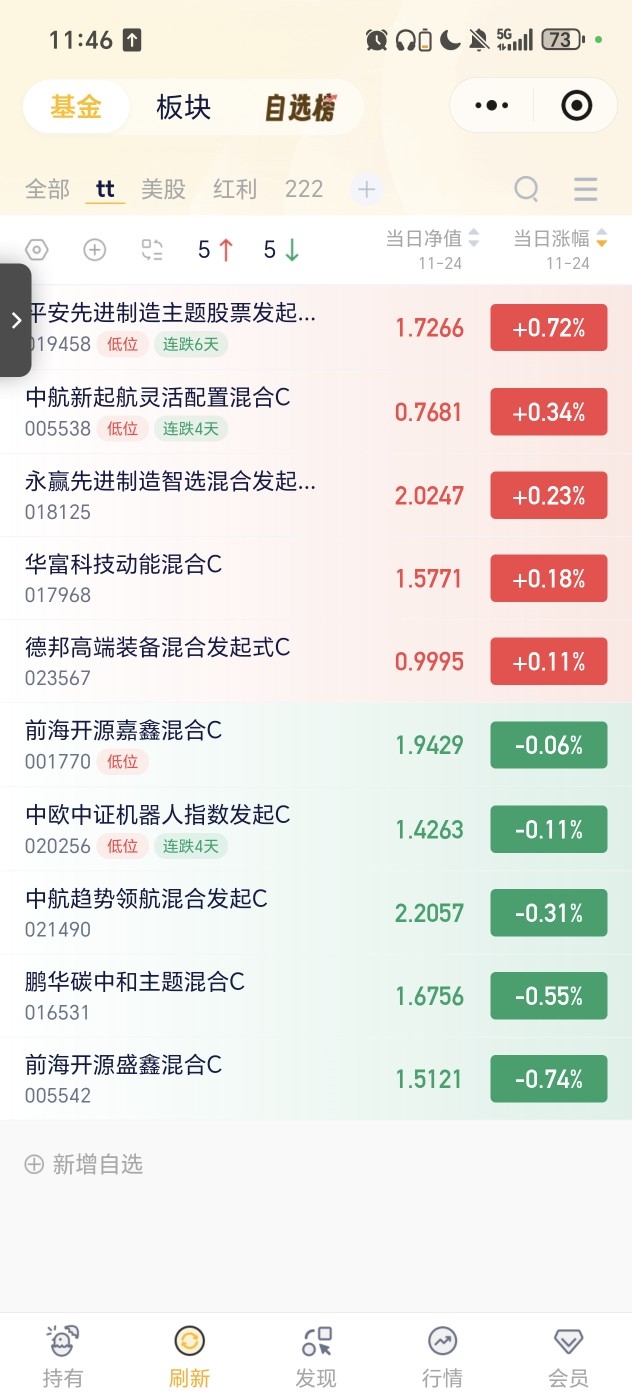The image size is (632, 1400).
Task: Switch to the 自选榜 top tab
Action: pos(300,108)
